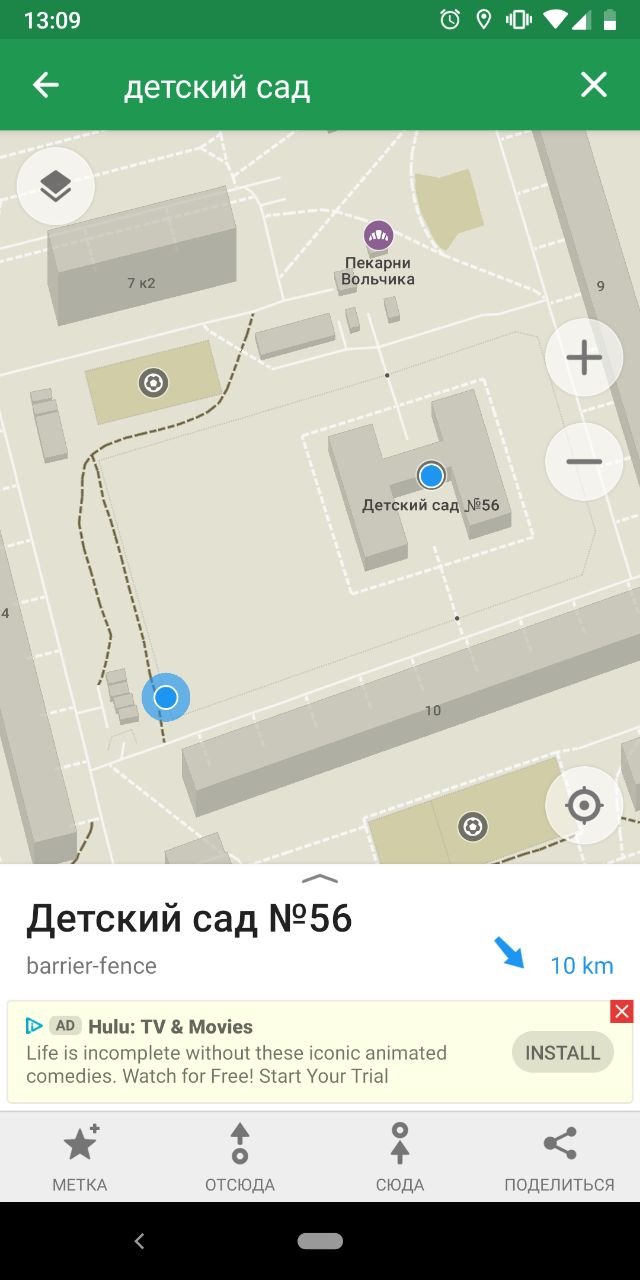Set route start with ОТСЮДА
Image resolution: width=640 pixels, height=1280 pixels.
[x=240, y=1157]
